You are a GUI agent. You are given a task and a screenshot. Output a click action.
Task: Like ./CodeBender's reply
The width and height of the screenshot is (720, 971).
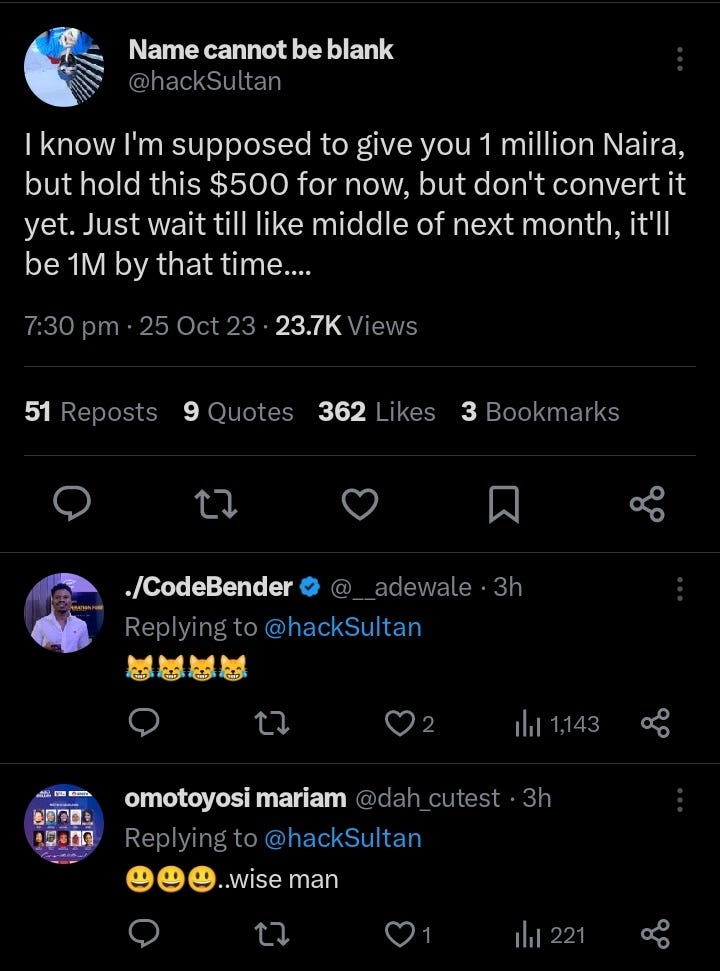point(400,724)
